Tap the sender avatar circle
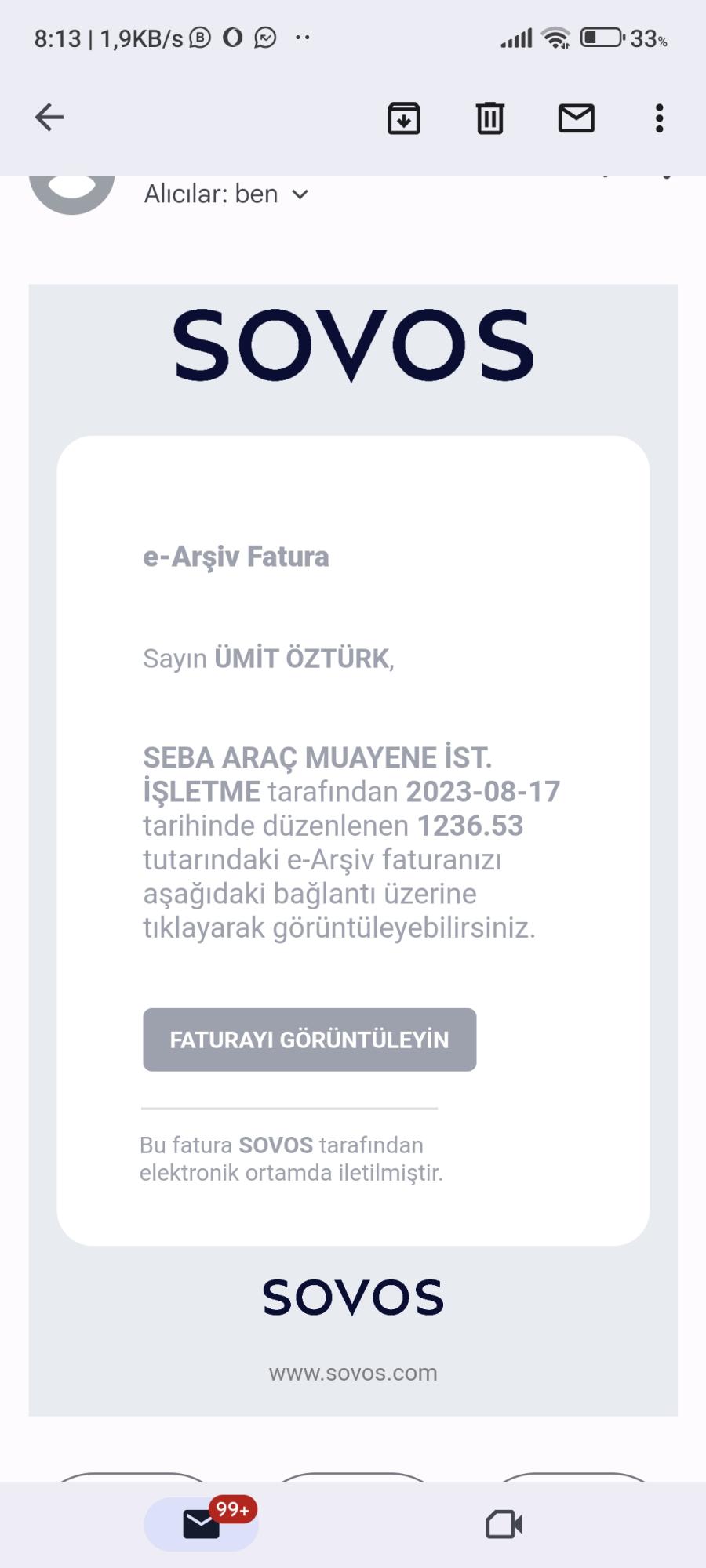Viewport: 706px width, 1568px height. point(73,188)
